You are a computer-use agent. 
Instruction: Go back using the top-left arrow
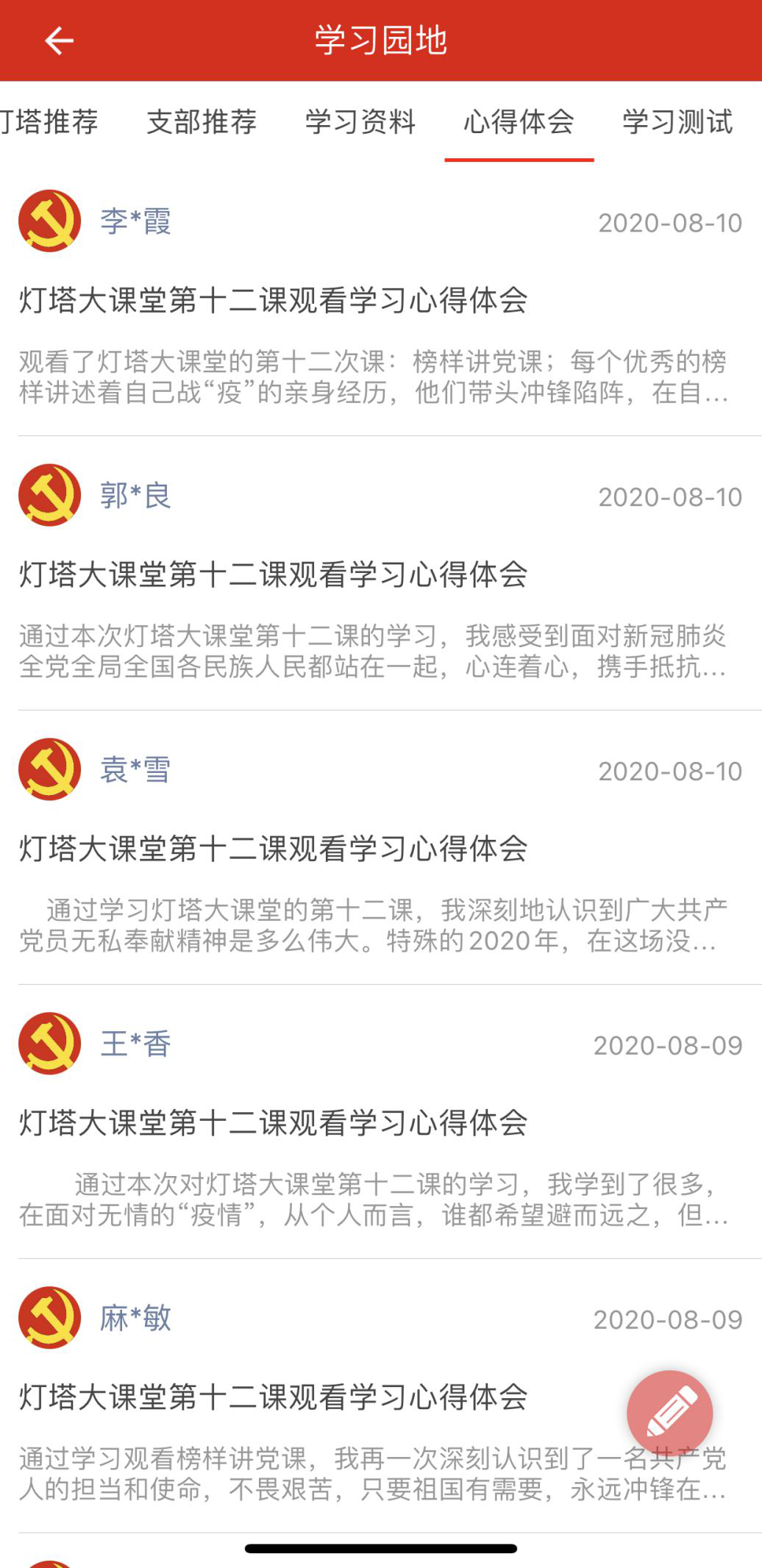click(x=59, y=40)
